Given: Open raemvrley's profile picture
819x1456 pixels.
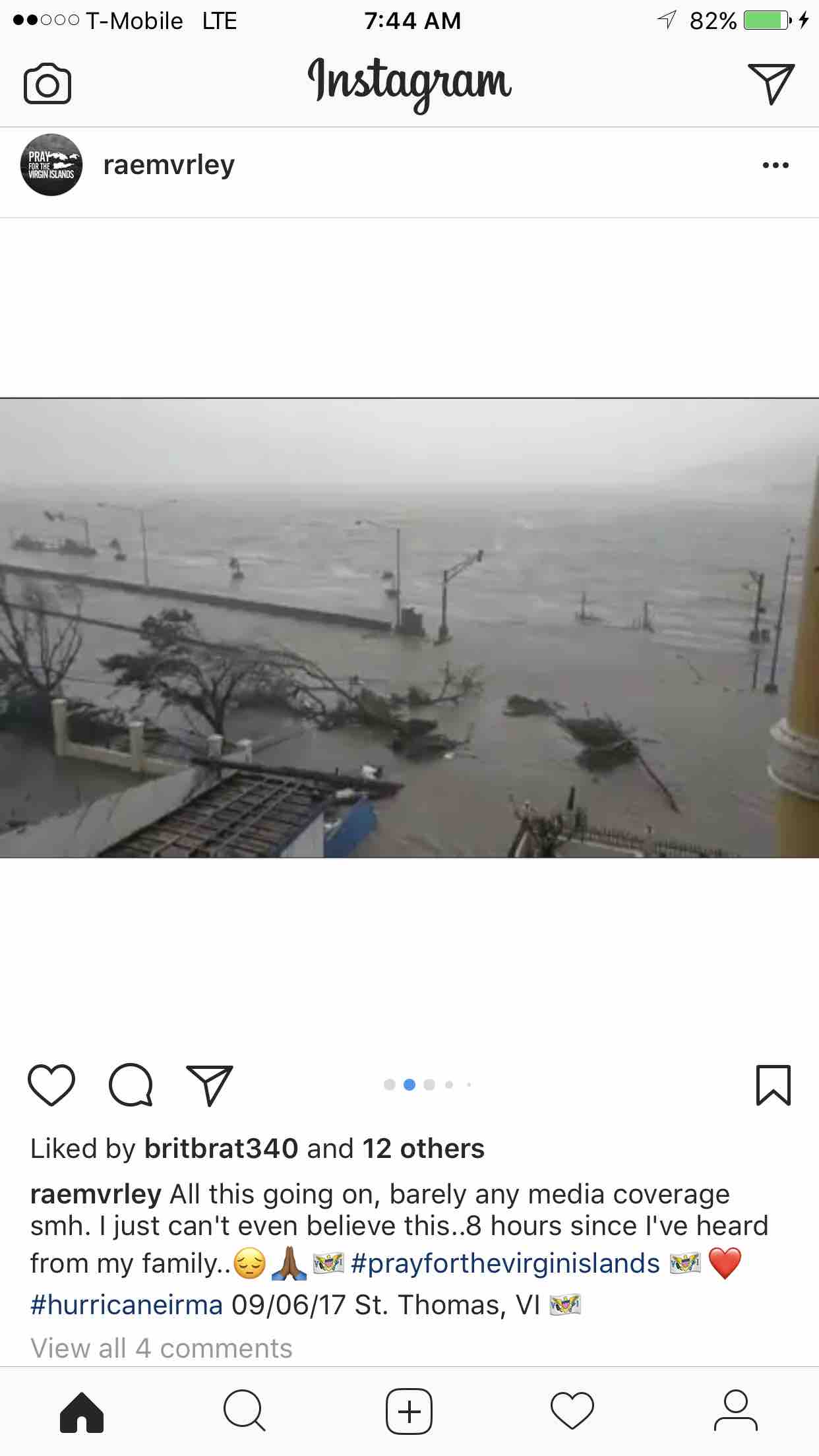Looking at the screenshot, I should pyautogui.click(x=51, y=165).
